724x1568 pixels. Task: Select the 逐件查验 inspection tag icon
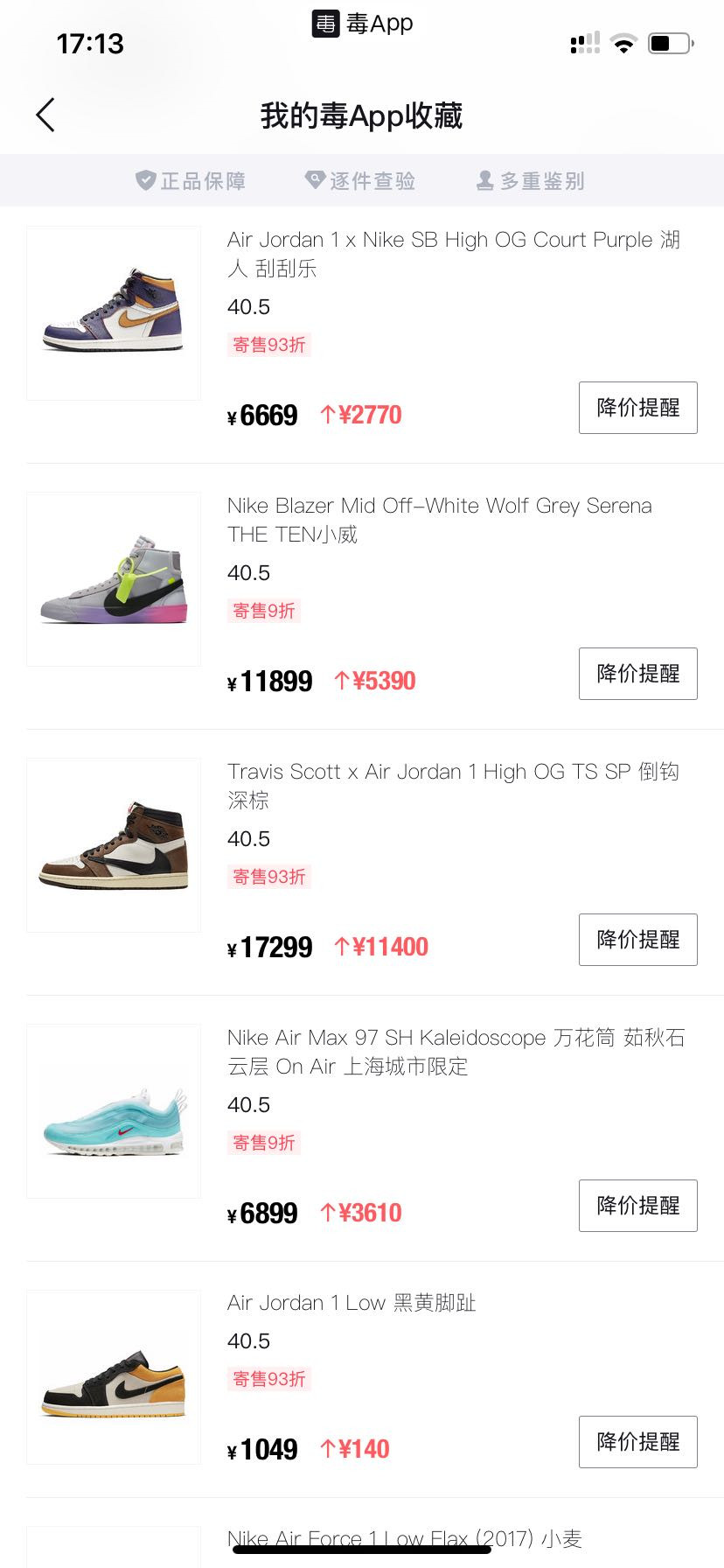tap(316, 180)
